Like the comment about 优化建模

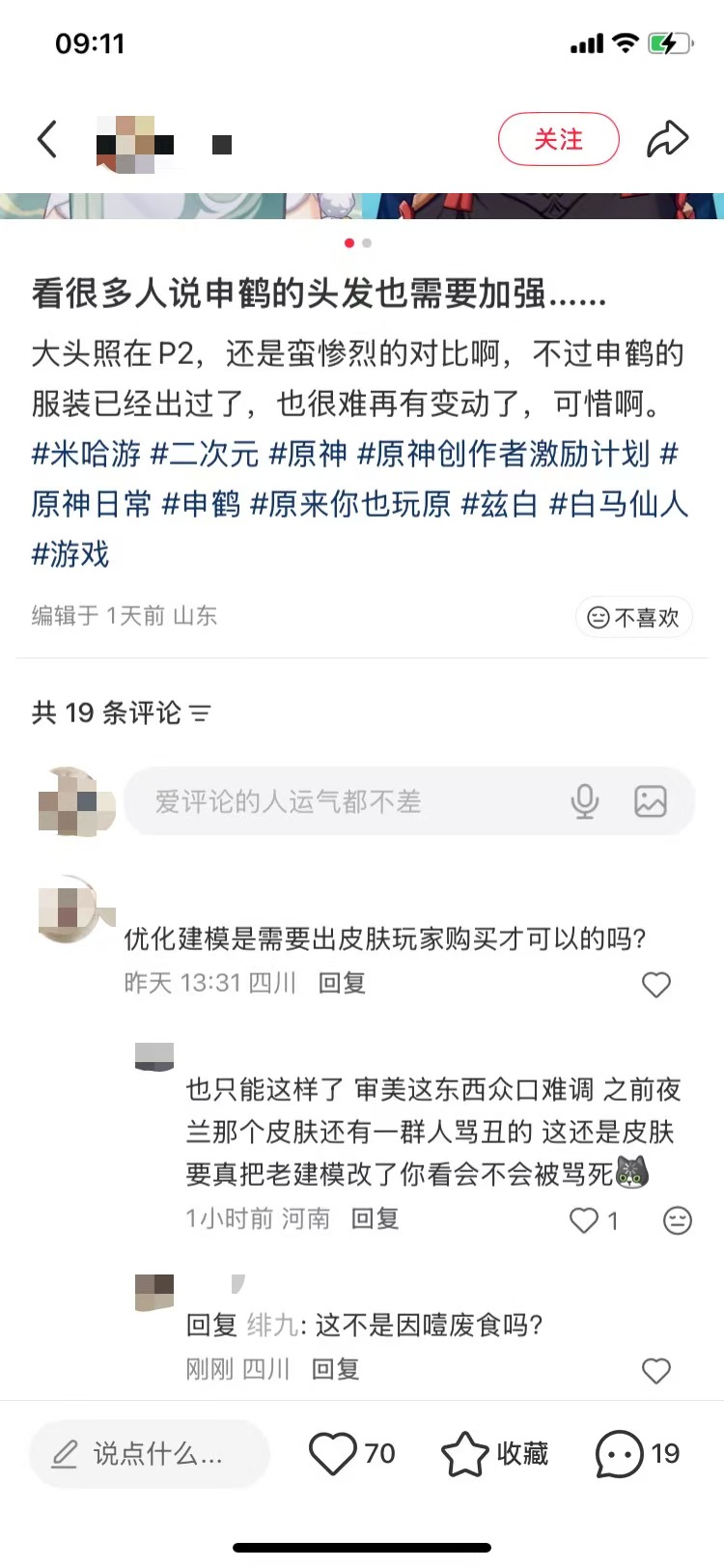[656, 985]
